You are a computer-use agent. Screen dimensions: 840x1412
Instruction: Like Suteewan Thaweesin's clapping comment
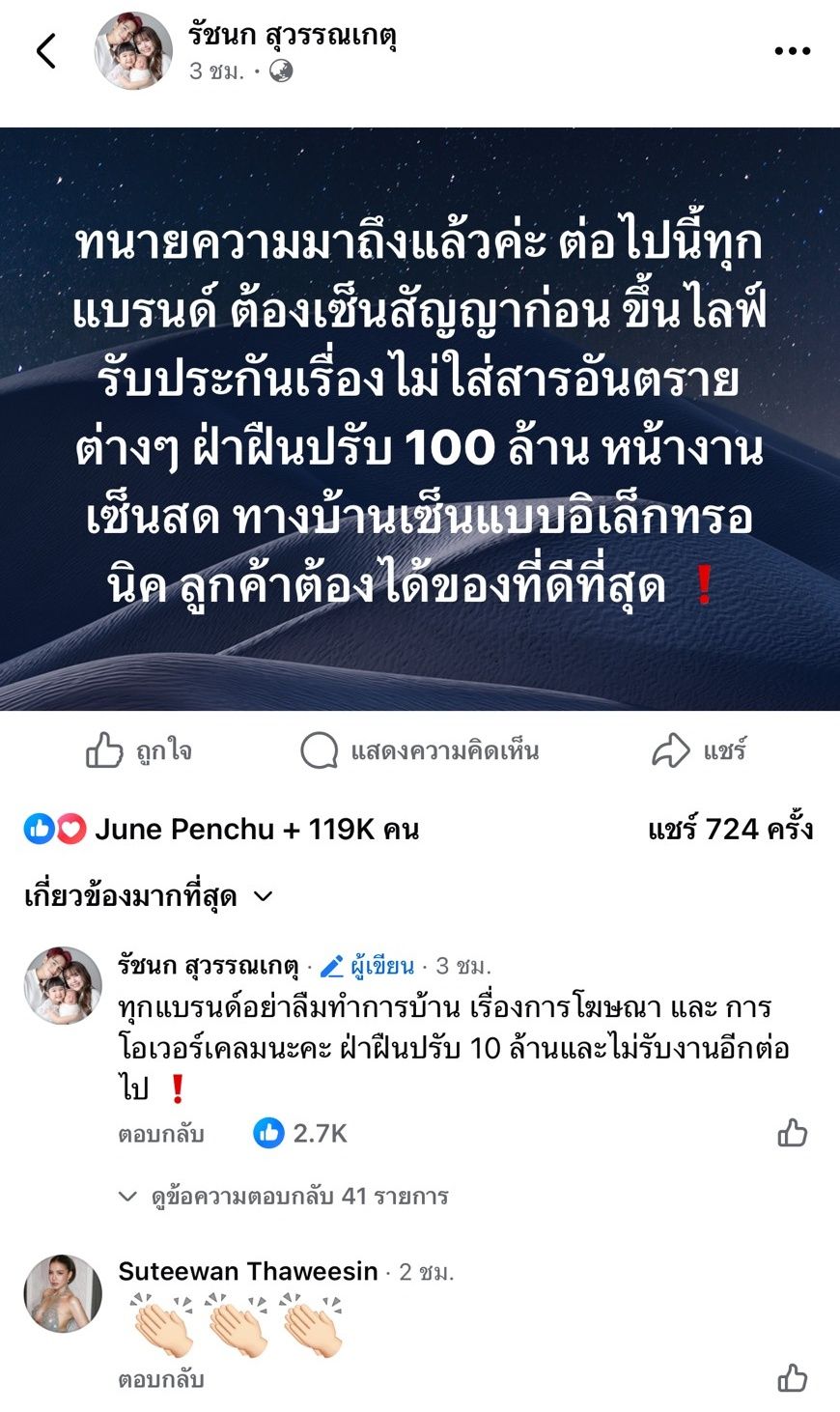click(x=792, y=1378)
